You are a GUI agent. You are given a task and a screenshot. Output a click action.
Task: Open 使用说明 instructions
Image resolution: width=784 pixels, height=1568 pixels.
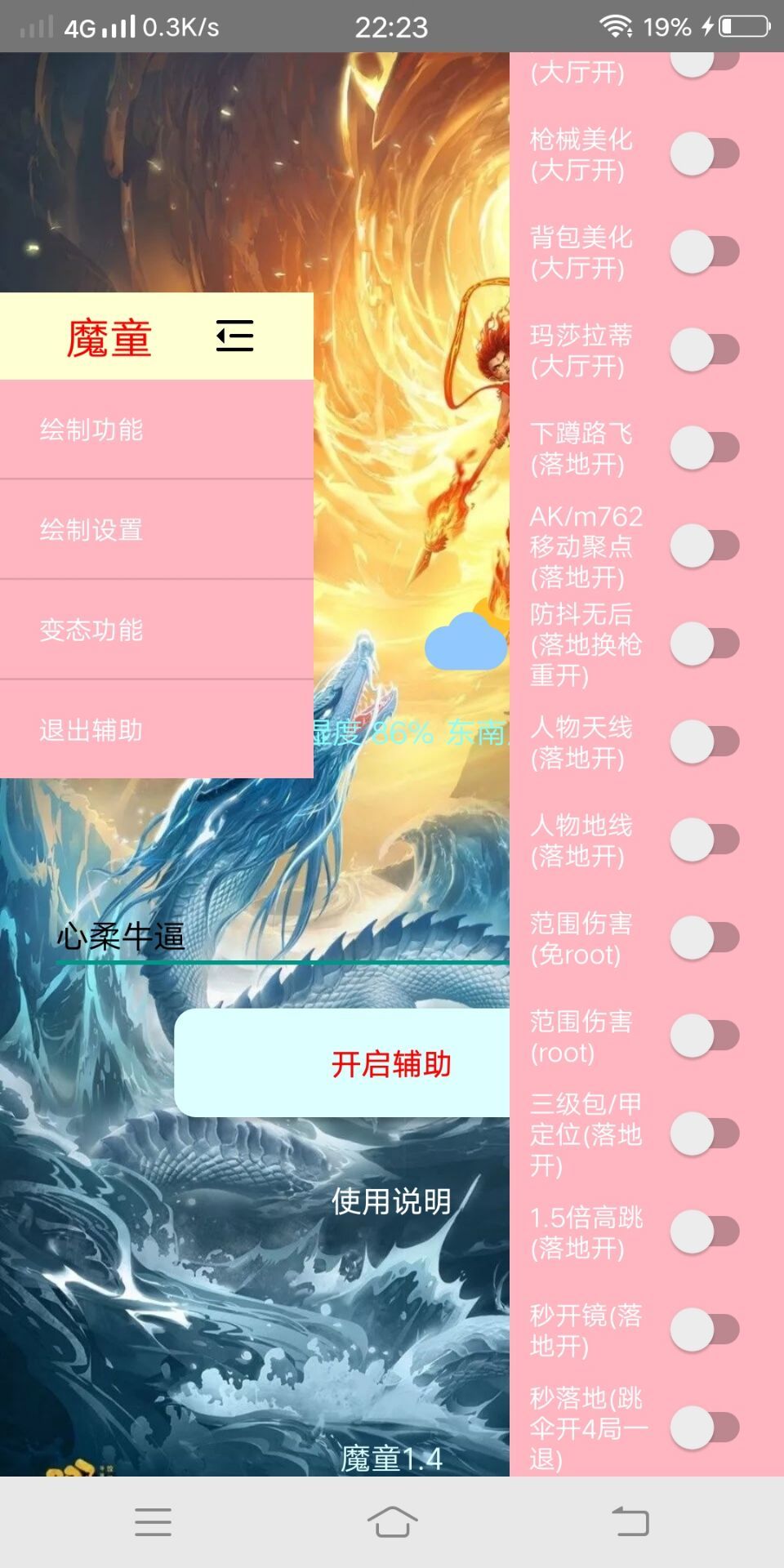pos(390,1201)
